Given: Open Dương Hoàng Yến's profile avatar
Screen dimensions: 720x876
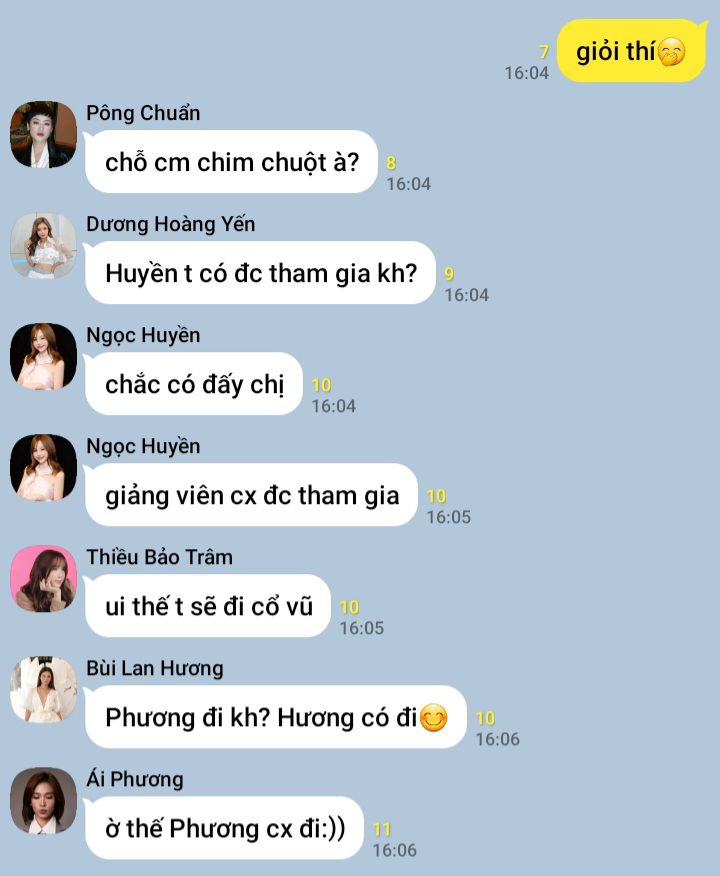Looking at the screenshot, I should [43, 245].
